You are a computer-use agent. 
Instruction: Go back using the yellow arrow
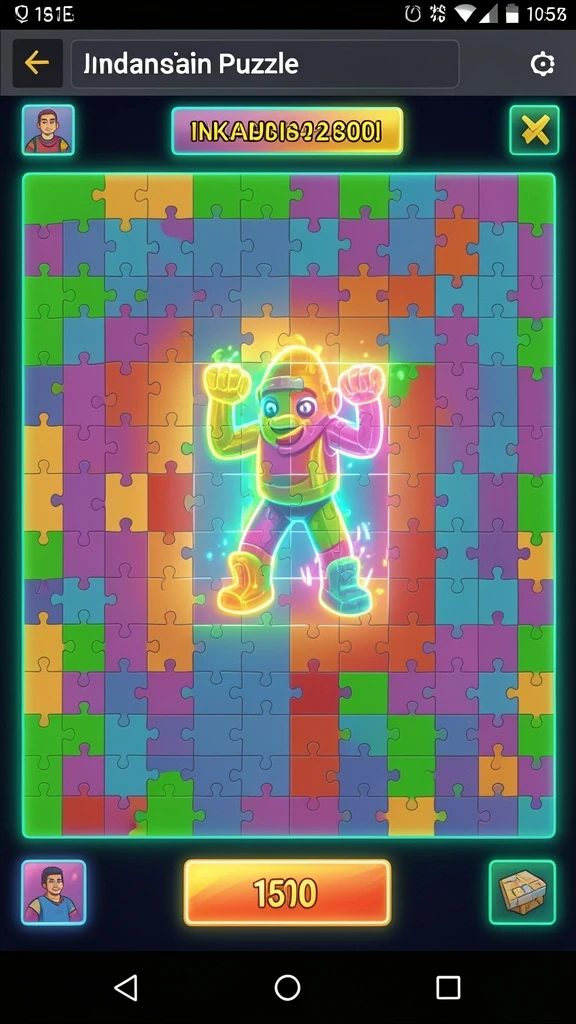click(x=37, y=63)
